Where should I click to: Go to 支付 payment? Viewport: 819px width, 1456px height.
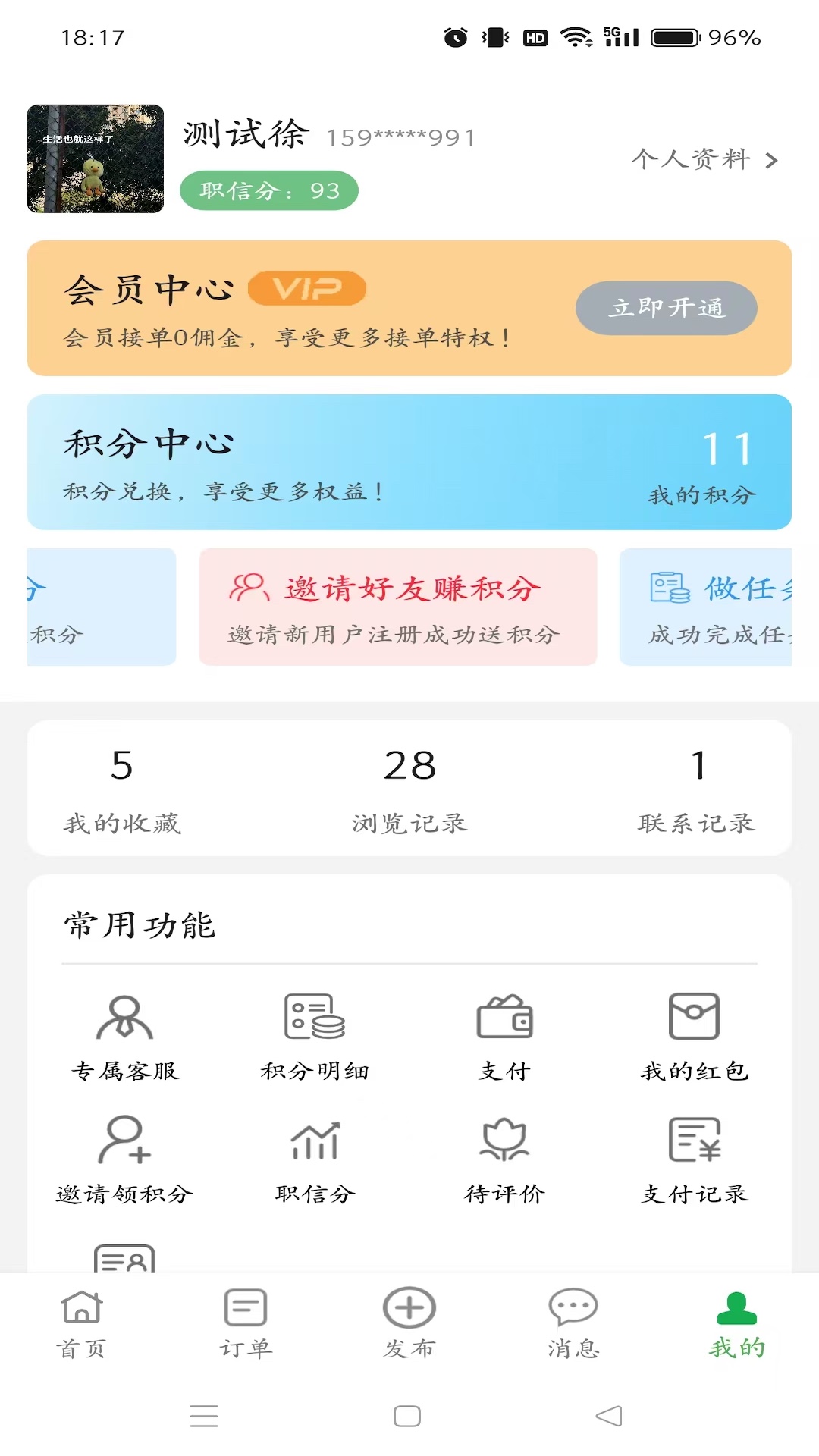coord(504,1036)
